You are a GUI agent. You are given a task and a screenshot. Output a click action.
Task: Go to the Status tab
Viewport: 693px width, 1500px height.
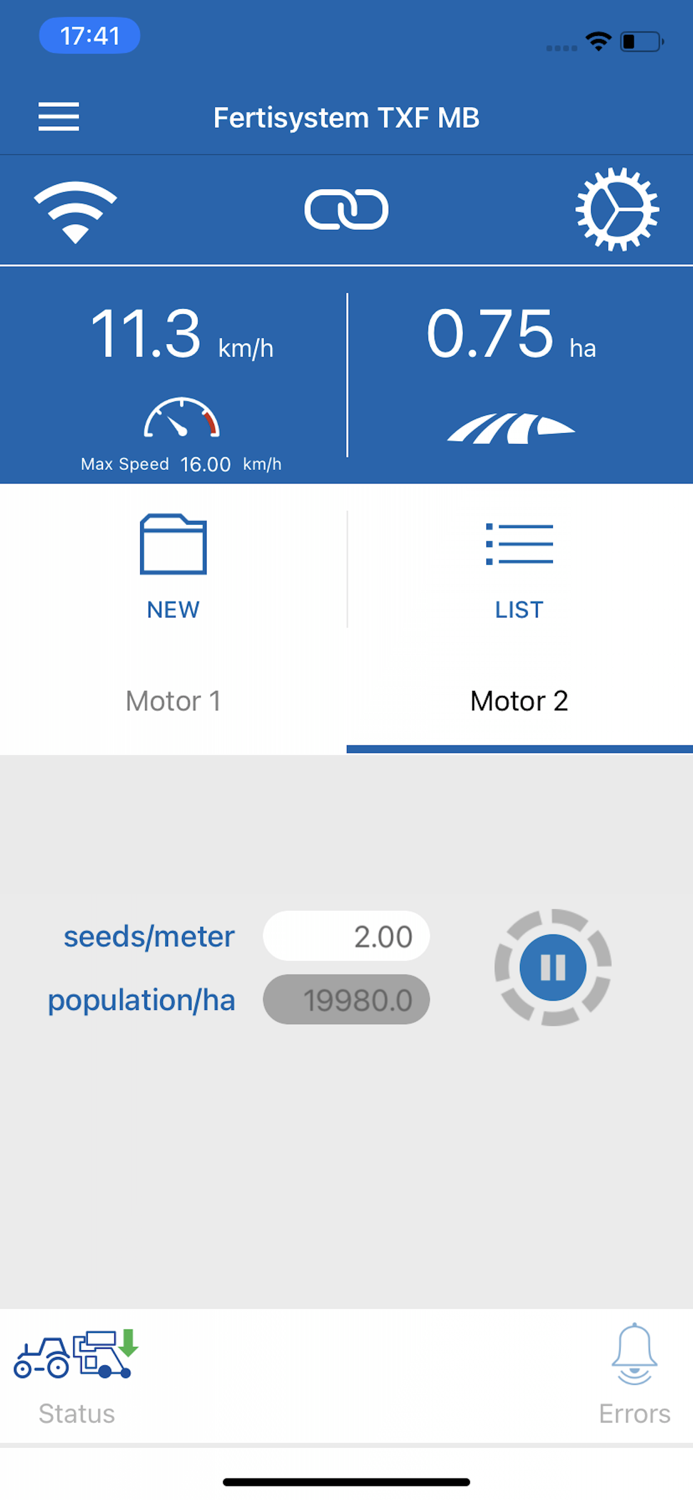coord(76,1376)
